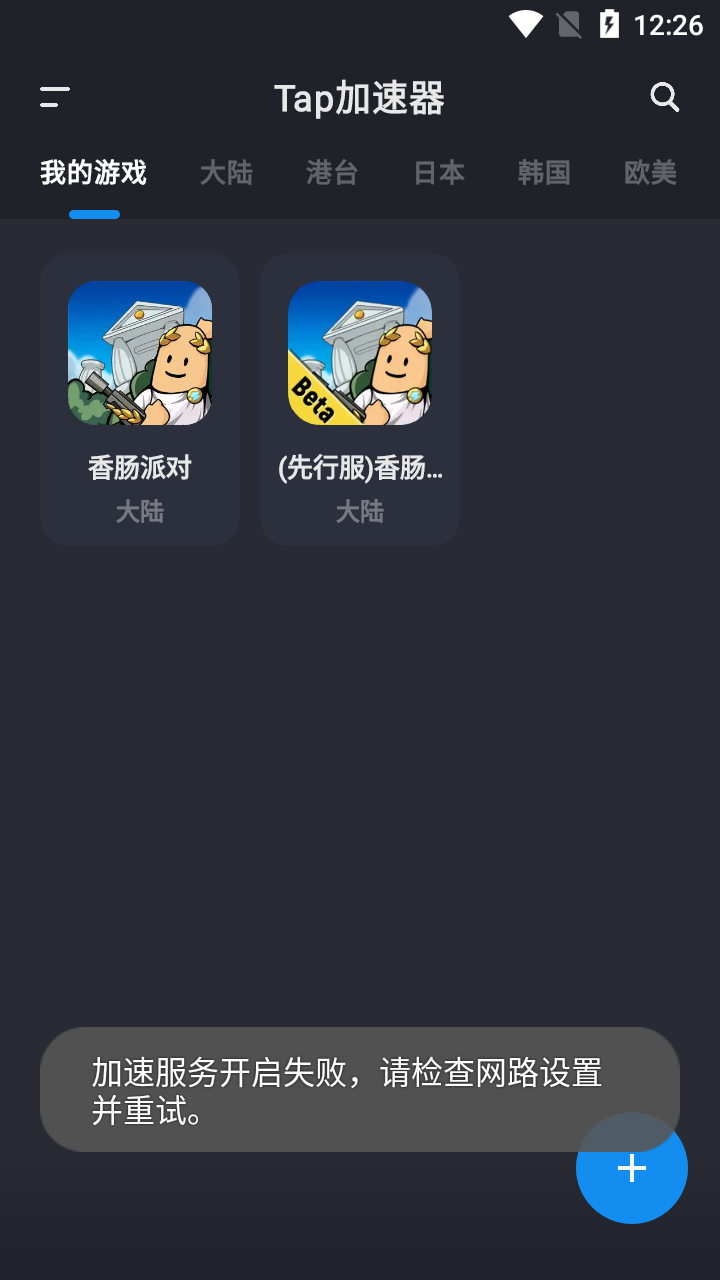
Task: Open the drawer menu button
Action: 55,97
